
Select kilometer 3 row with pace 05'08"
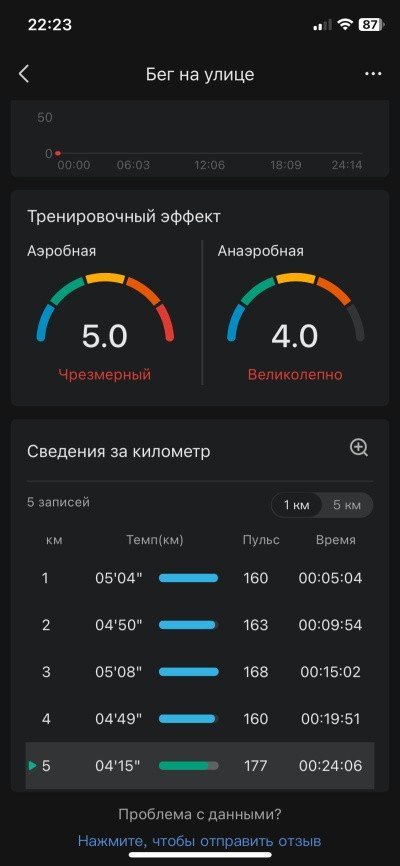pos(200,672)
